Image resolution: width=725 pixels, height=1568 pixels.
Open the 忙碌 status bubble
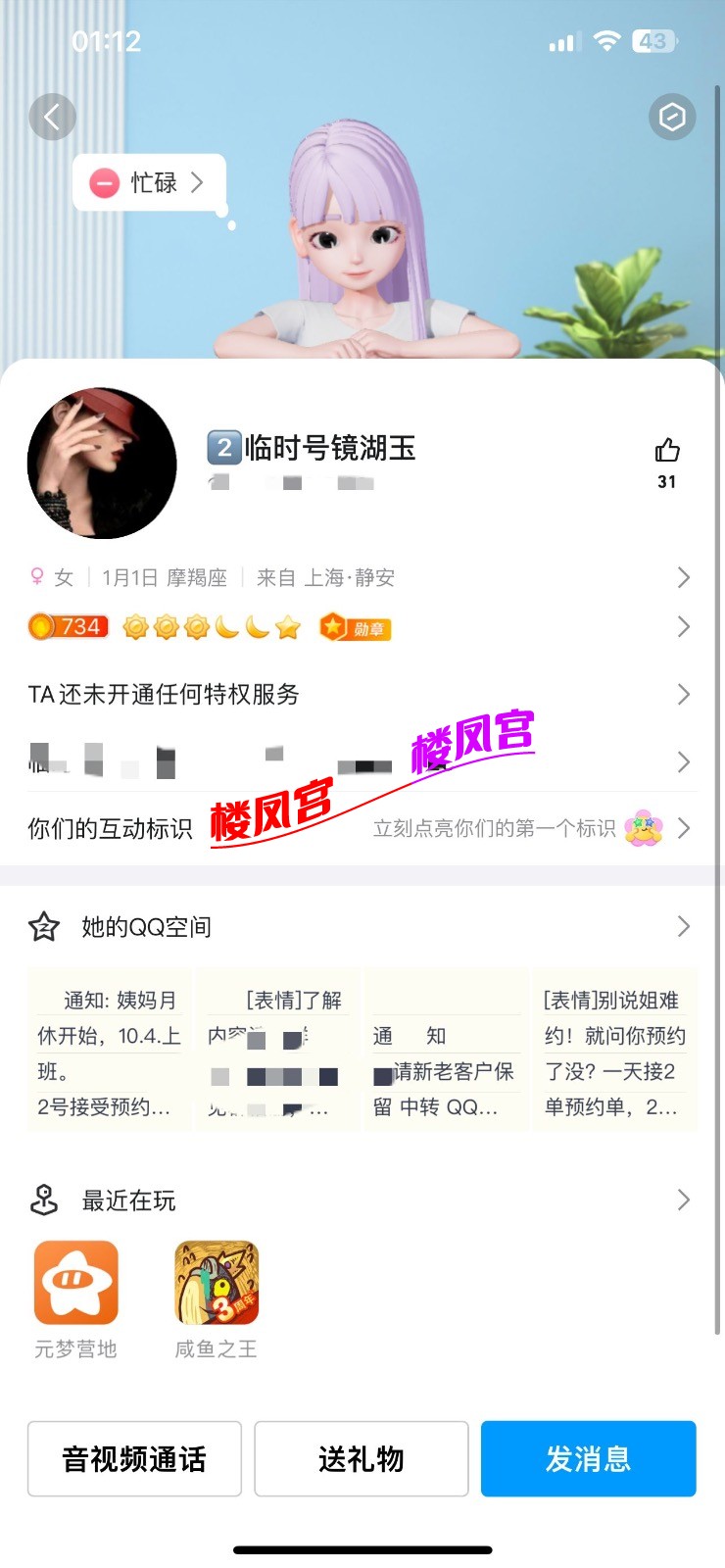tap(150, 182)
